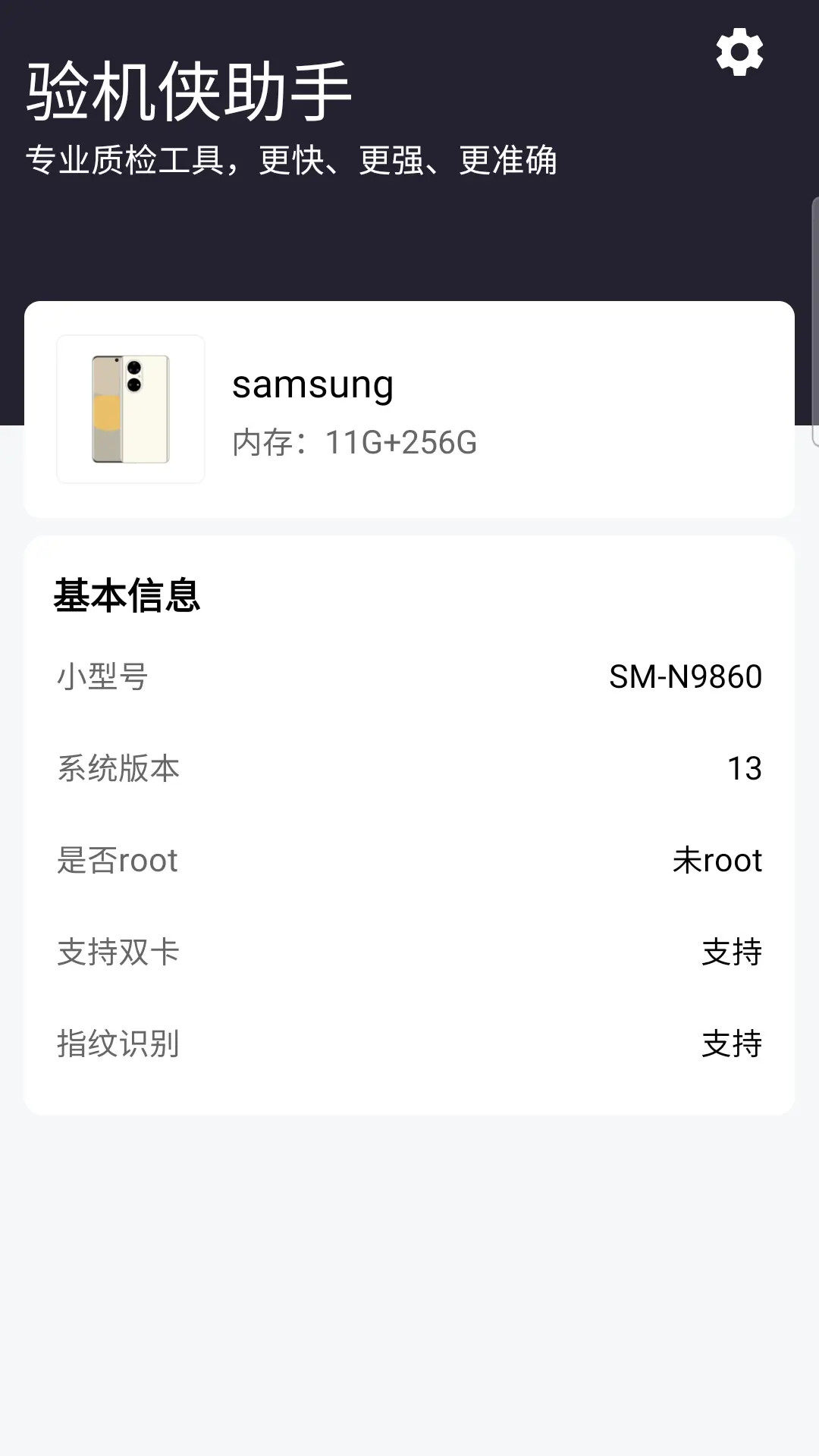The image size is (819, 1456).
Task: Click the 支持 value for fingerprint
Action: pos(733,1043)
